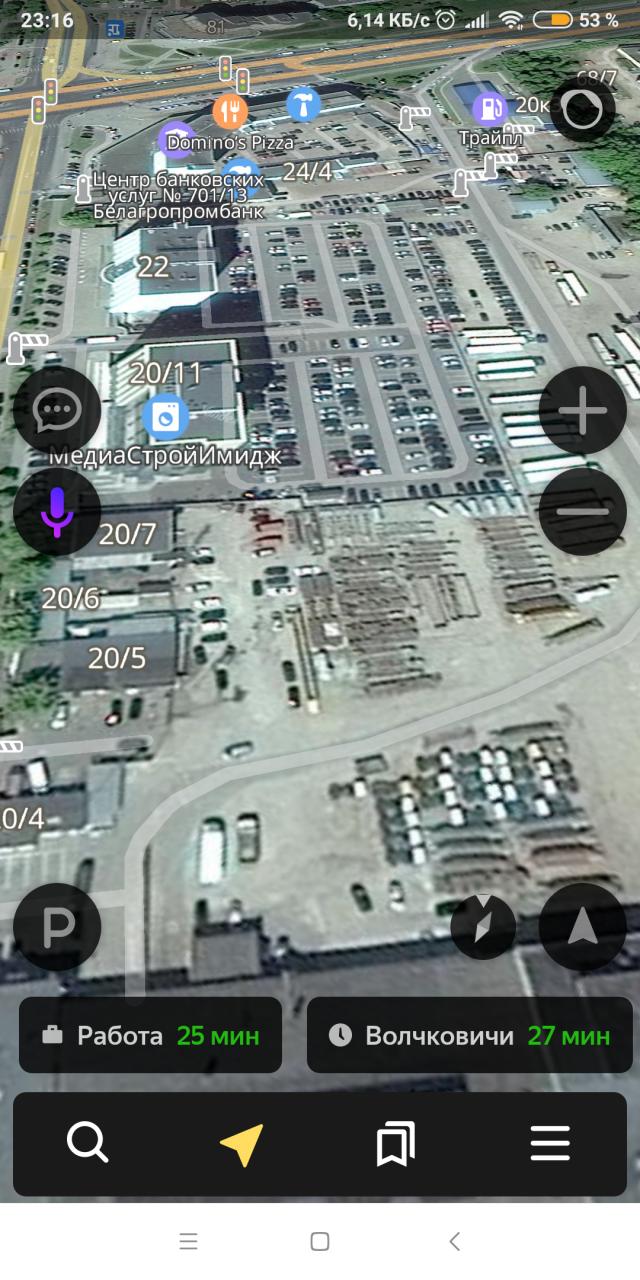Viewport: 640px width, 1280px height.
Task: Zoom out of the map
Action: point(582,511)
